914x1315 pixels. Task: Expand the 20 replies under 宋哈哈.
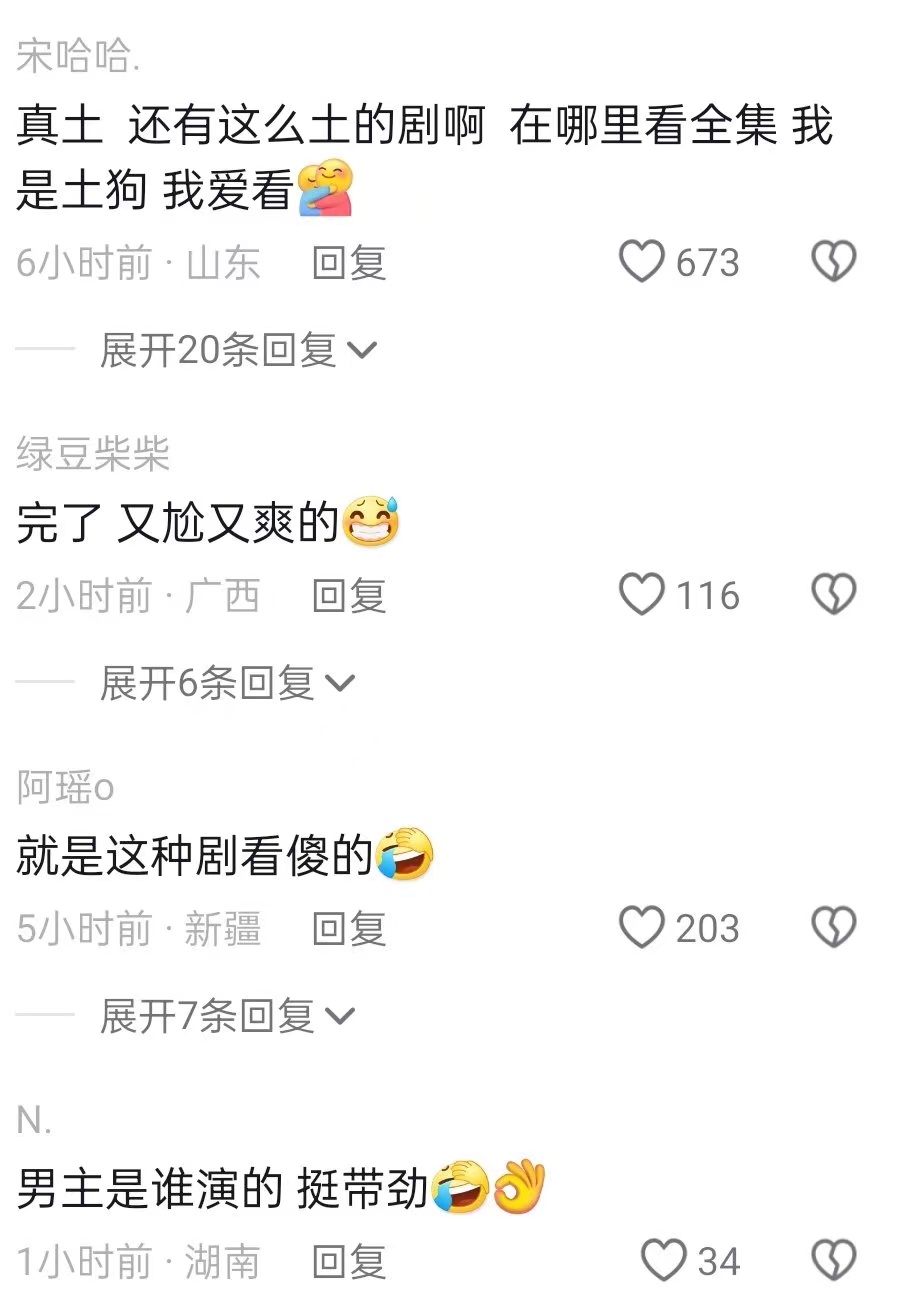(238, 350)
